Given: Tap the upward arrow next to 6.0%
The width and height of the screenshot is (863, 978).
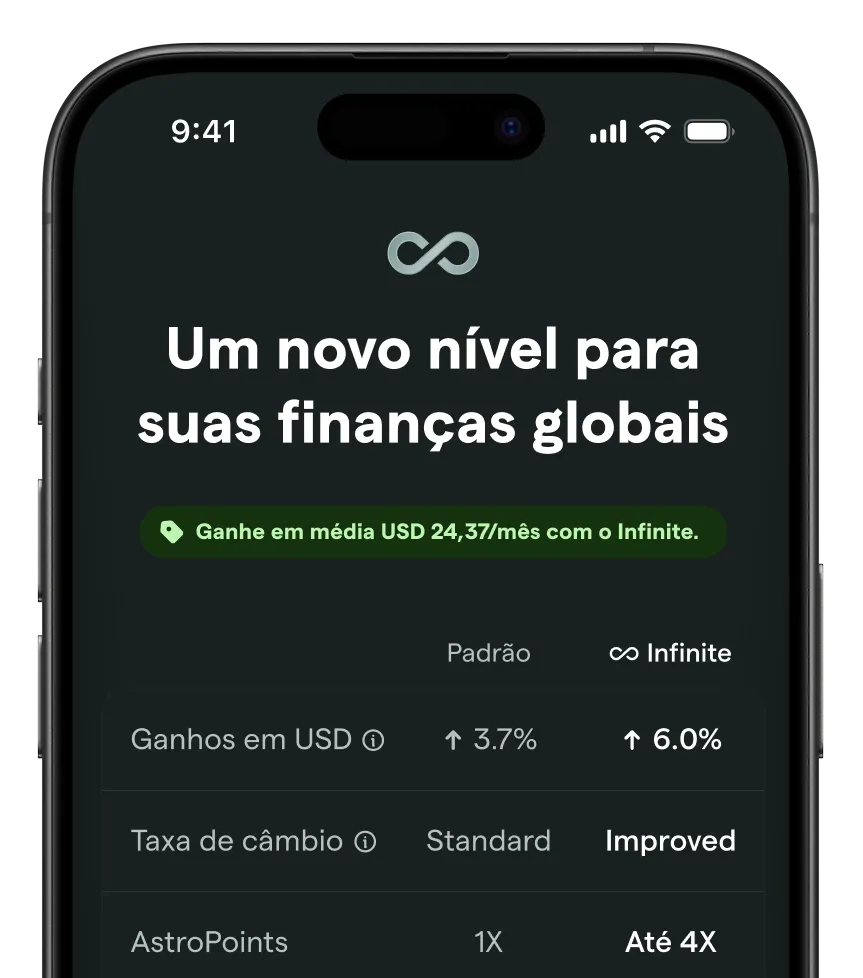Looking at the screenshot, I should click(x=630, y=740).
